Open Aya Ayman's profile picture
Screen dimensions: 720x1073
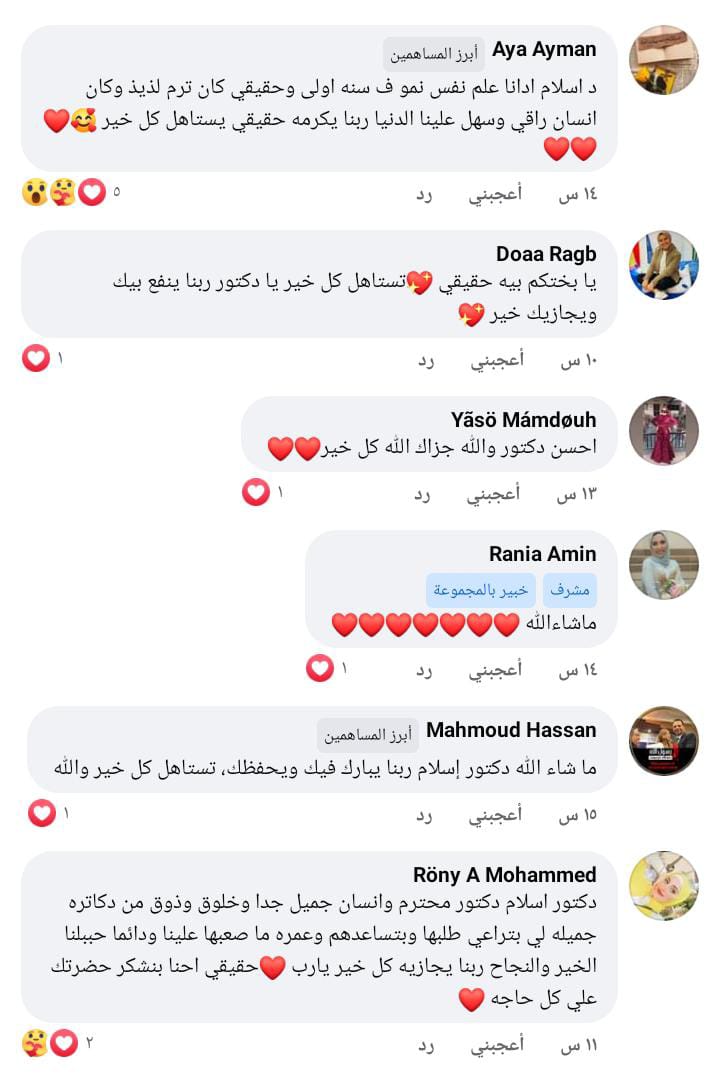click(663, 60)
